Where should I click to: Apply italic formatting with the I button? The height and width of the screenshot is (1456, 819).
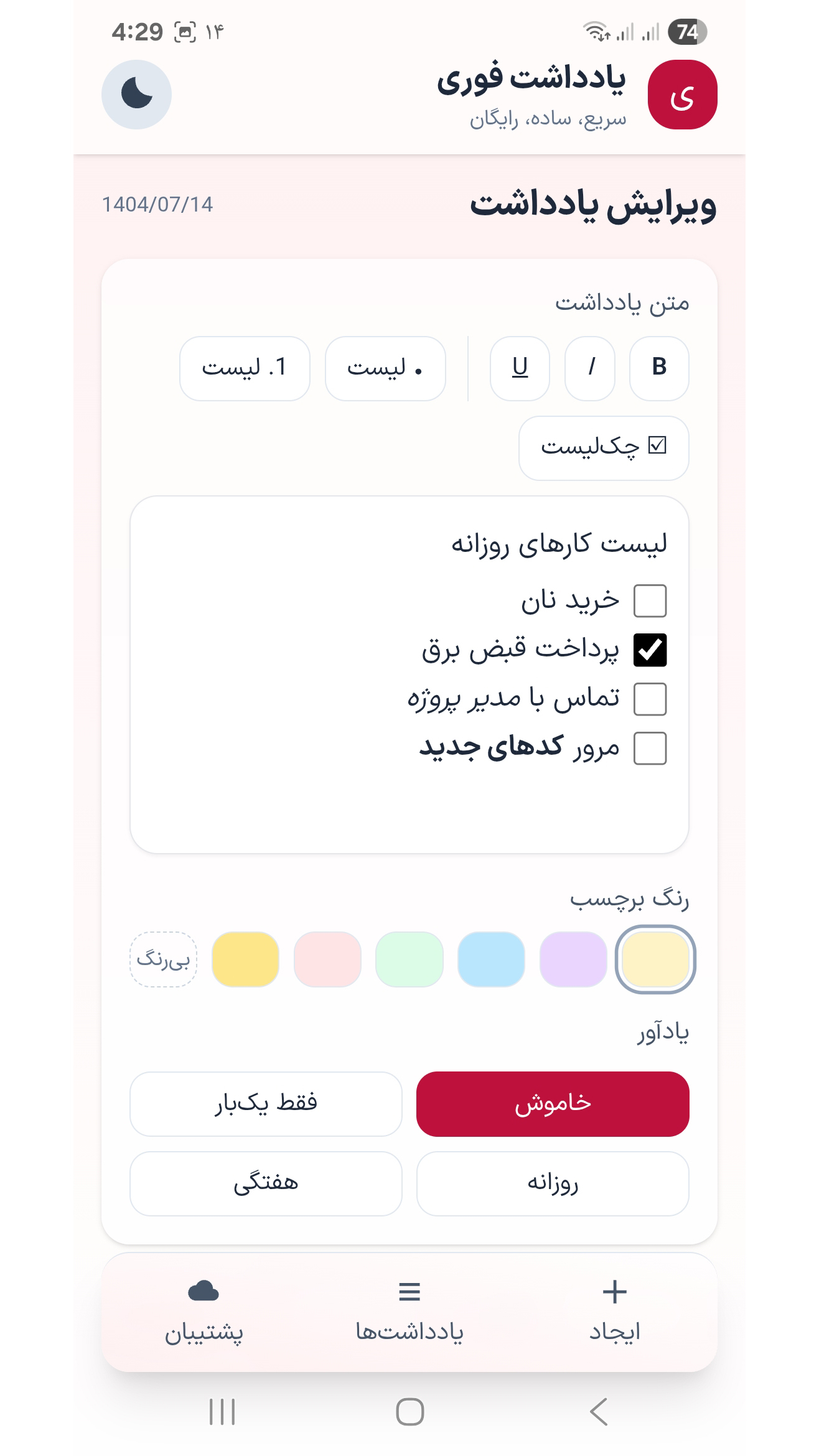pos(590,368)
